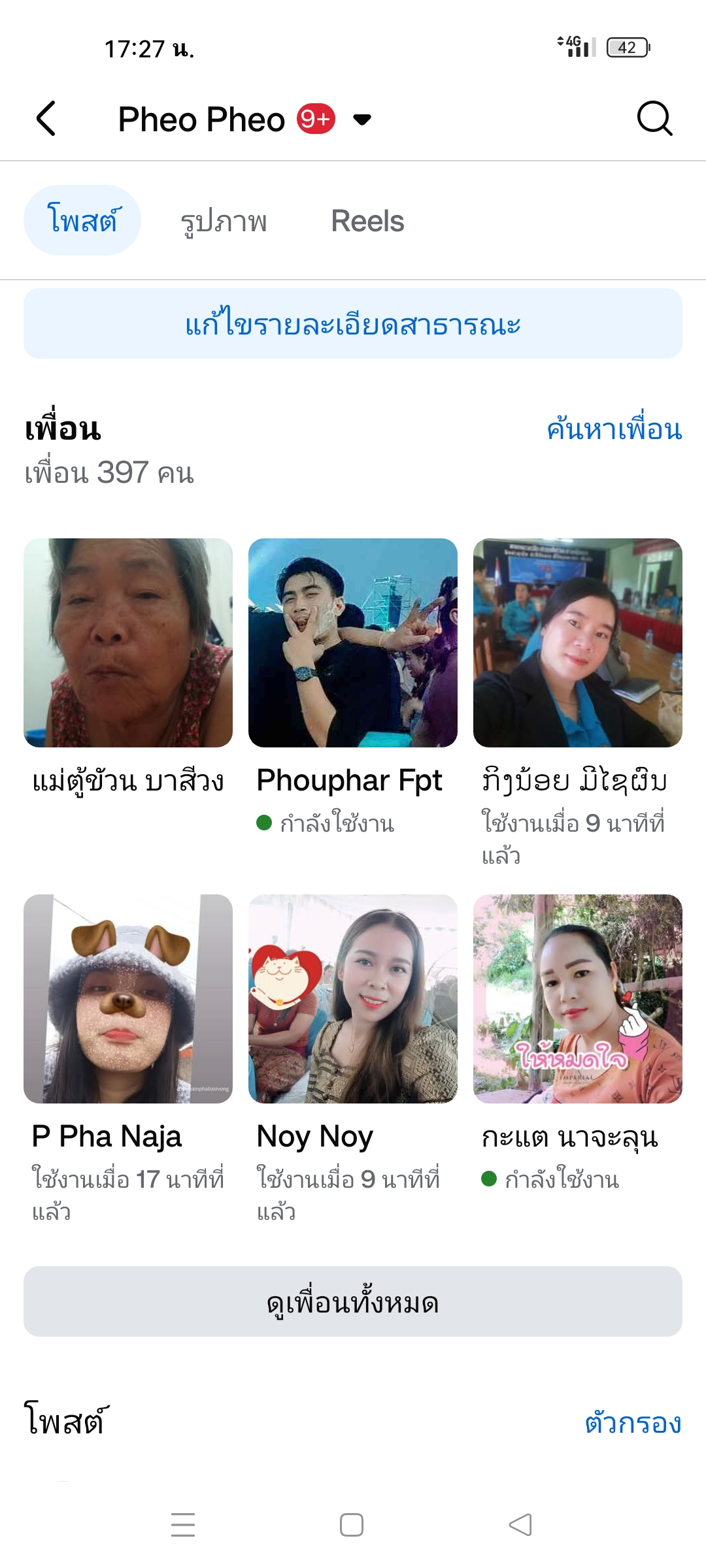Open friend กะแต นาจะลุน's profile
Image resolution: width=706 pixels, height=1568 pixels.
click(578, 999)
